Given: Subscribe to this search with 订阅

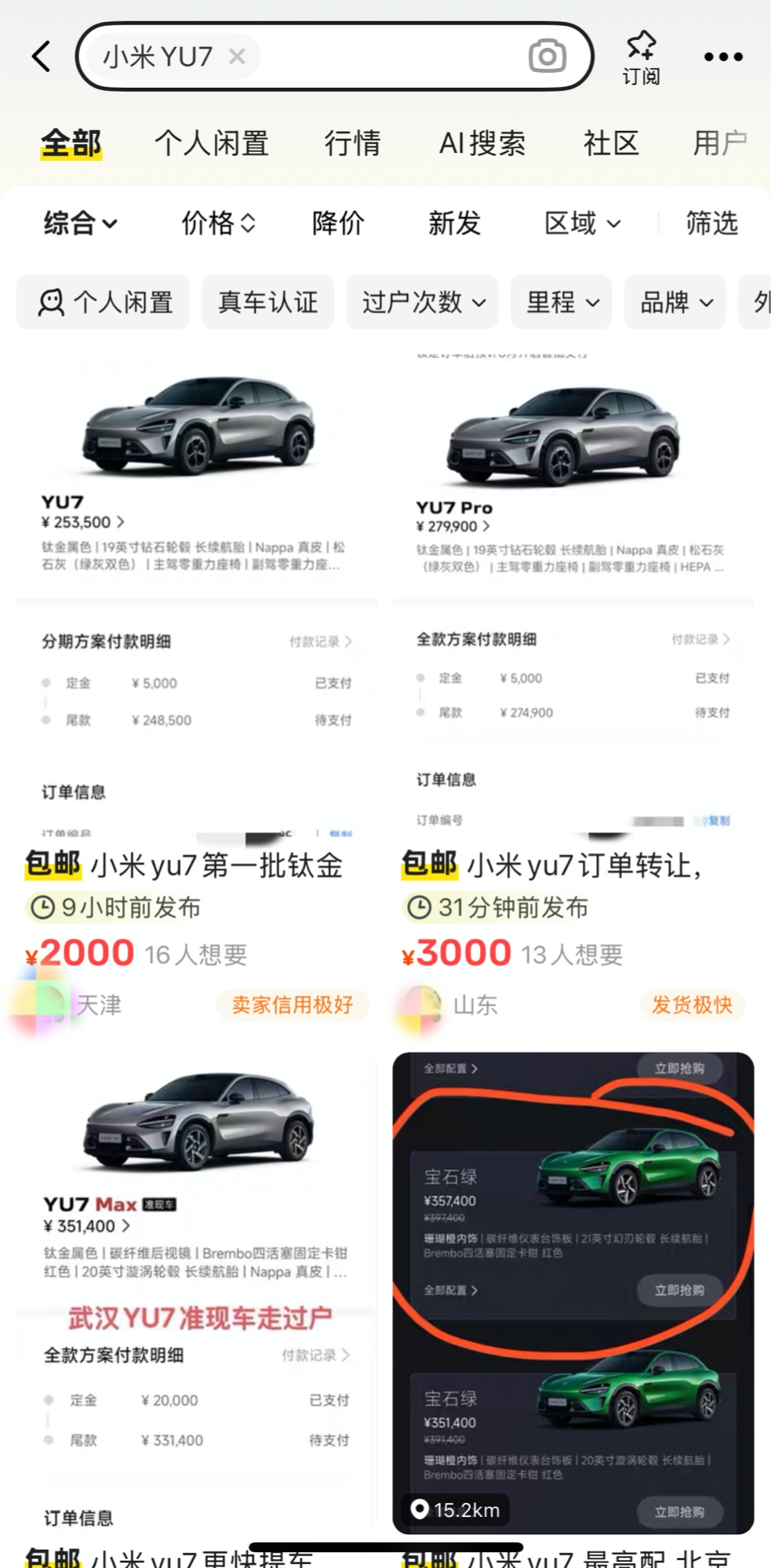Looking at the screenshot, I should coord(641,56).
